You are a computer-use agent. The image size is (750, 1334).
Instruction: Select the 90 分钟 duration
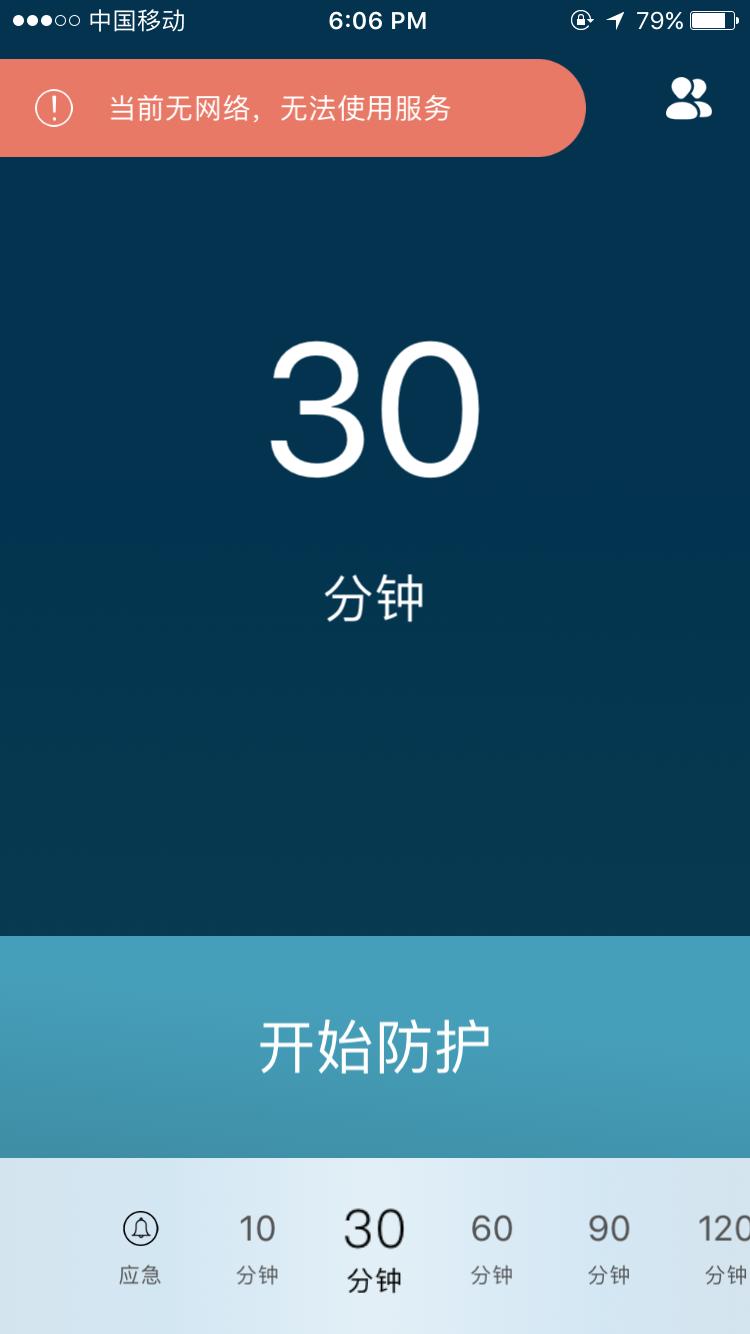point(609,1250)
